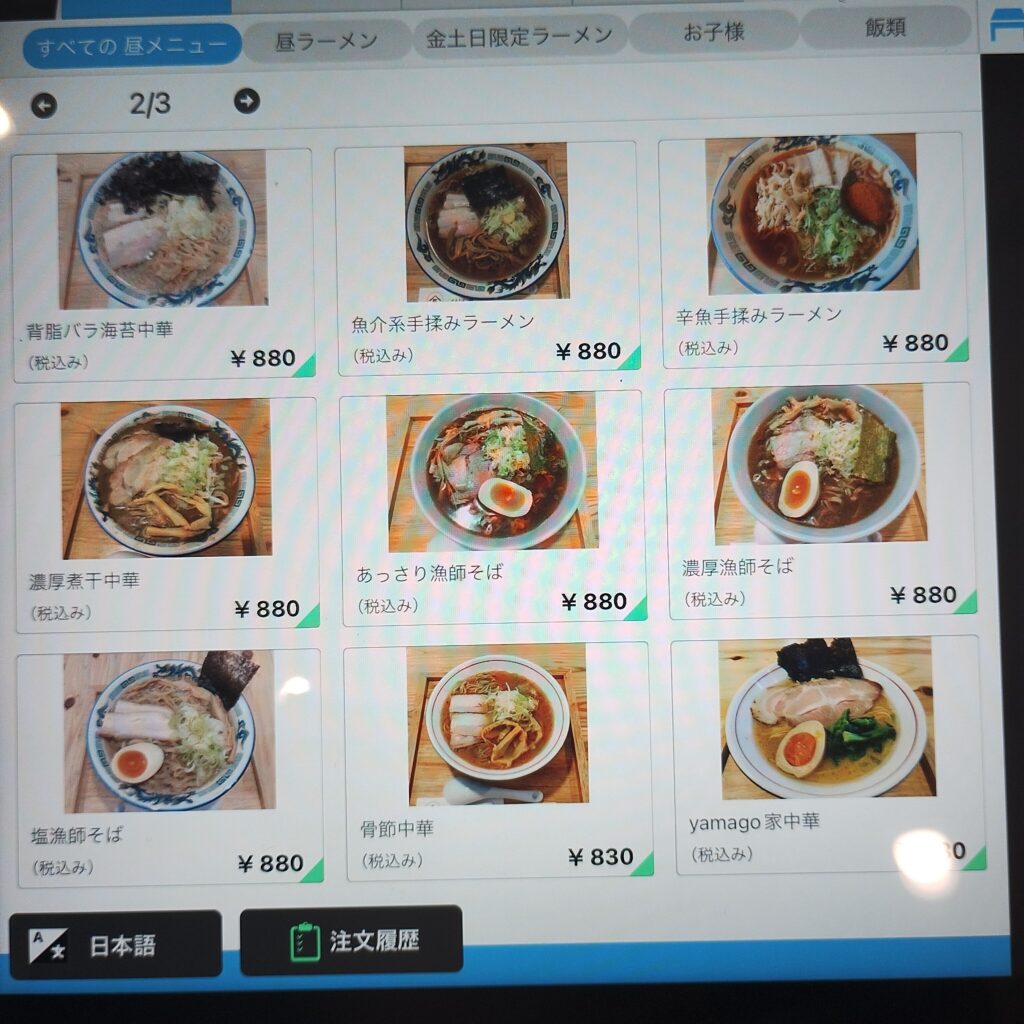Screen dimensions: 1024x1024
Task: Select 背脂バラ海苔中華 ramen
Action: click(163, 265)
